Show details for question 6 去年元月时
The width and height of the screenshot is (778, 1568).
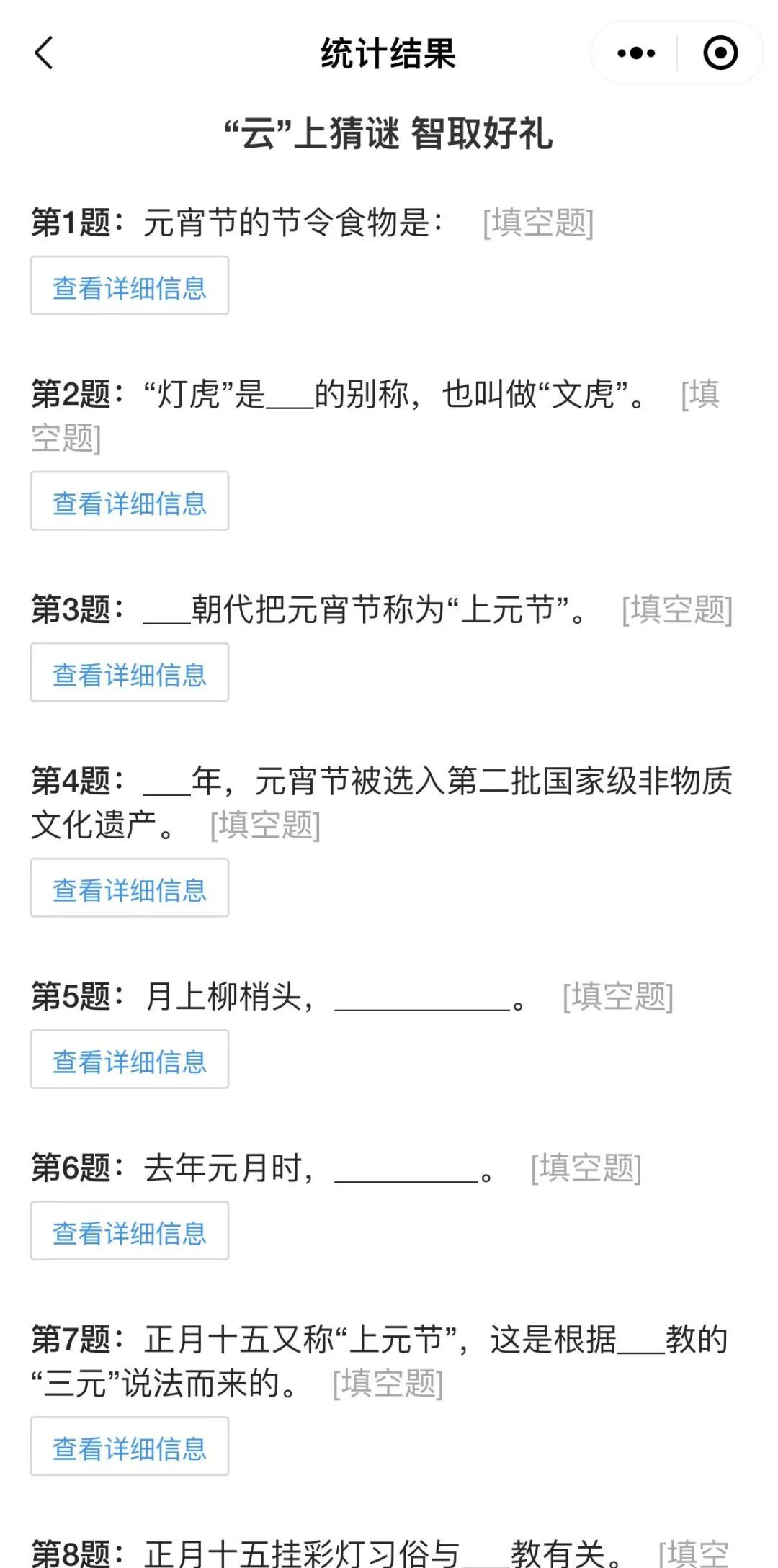pyautogui.click(x=130, y=1231)
